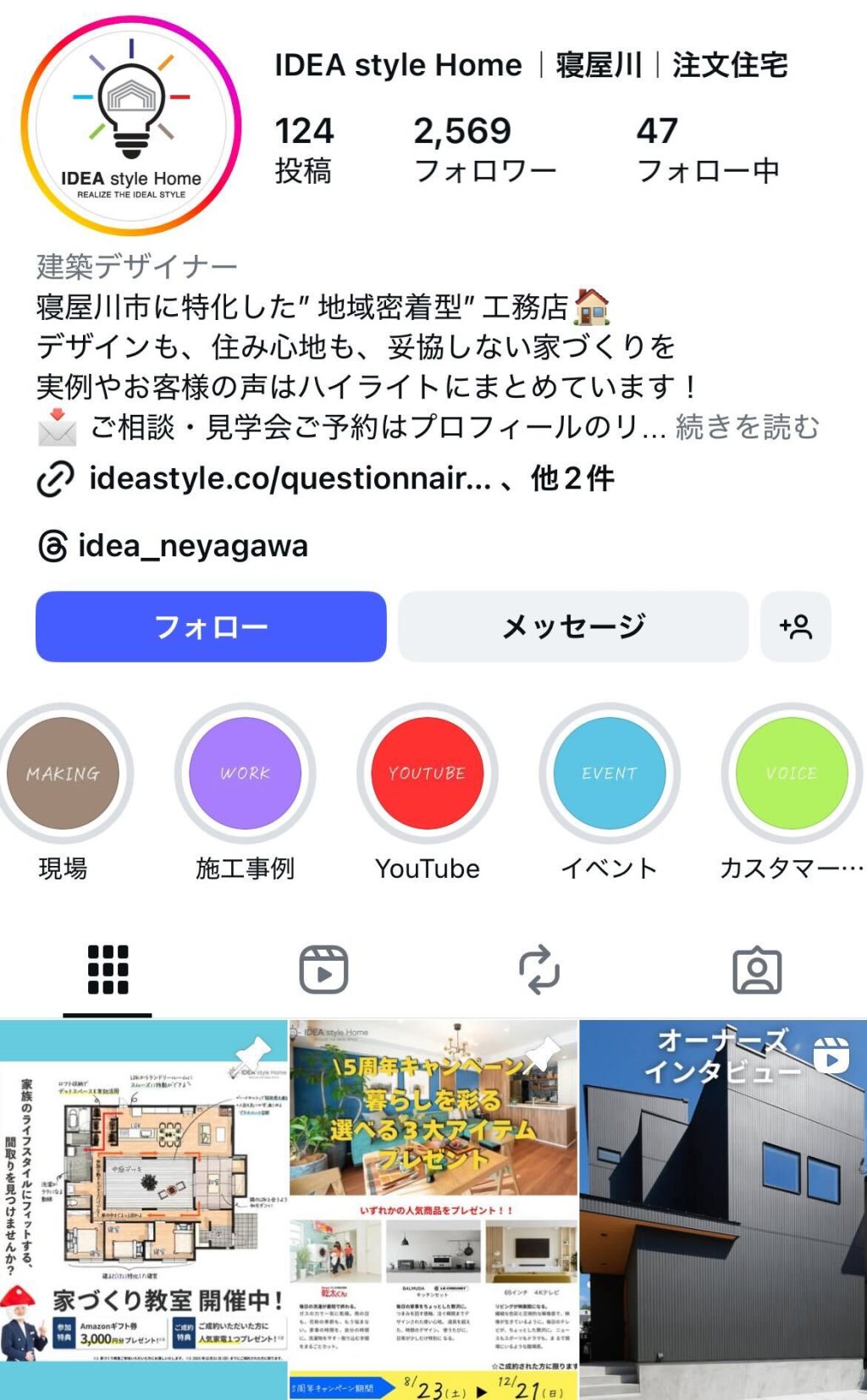Open the カスタマー VOICE highlight

point(792,774)
